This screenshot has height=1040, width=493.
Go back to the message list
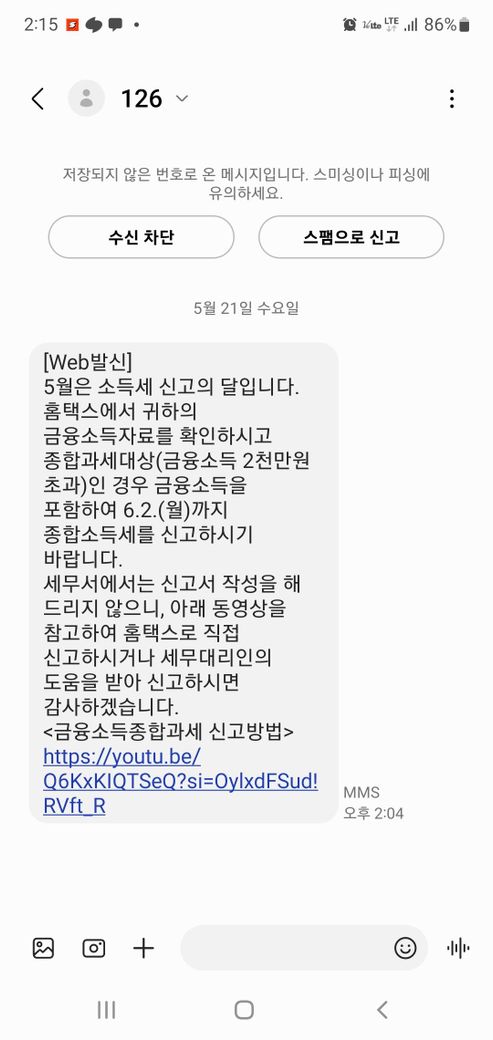tap(38, 99)
